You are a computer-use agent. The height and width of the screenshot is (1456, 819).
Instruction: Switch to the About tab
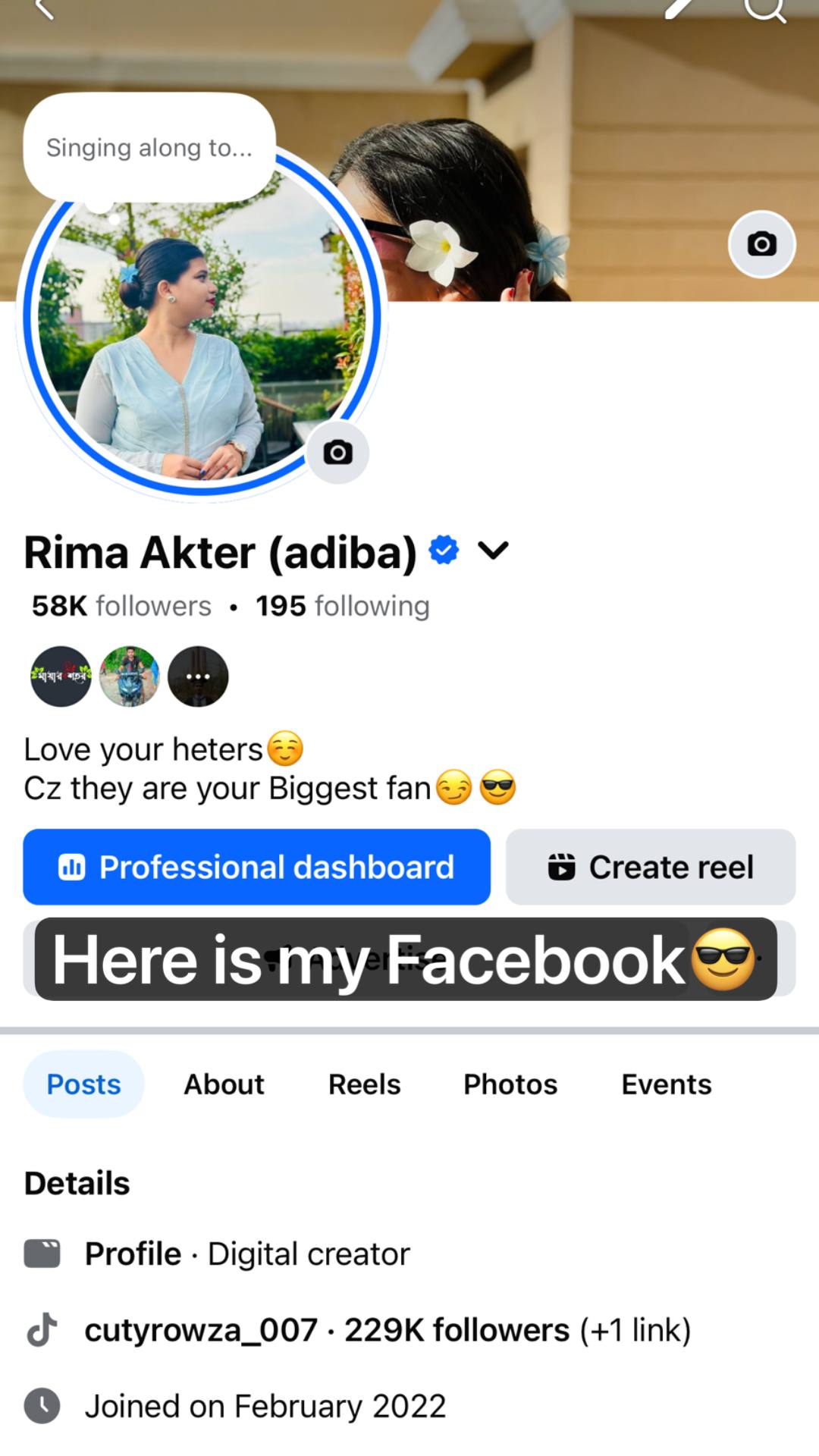point(224,1084)
